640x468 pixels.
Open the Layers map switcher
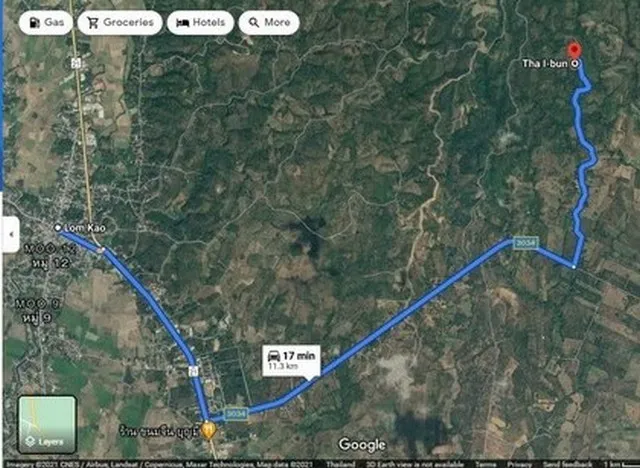[47, 424]
